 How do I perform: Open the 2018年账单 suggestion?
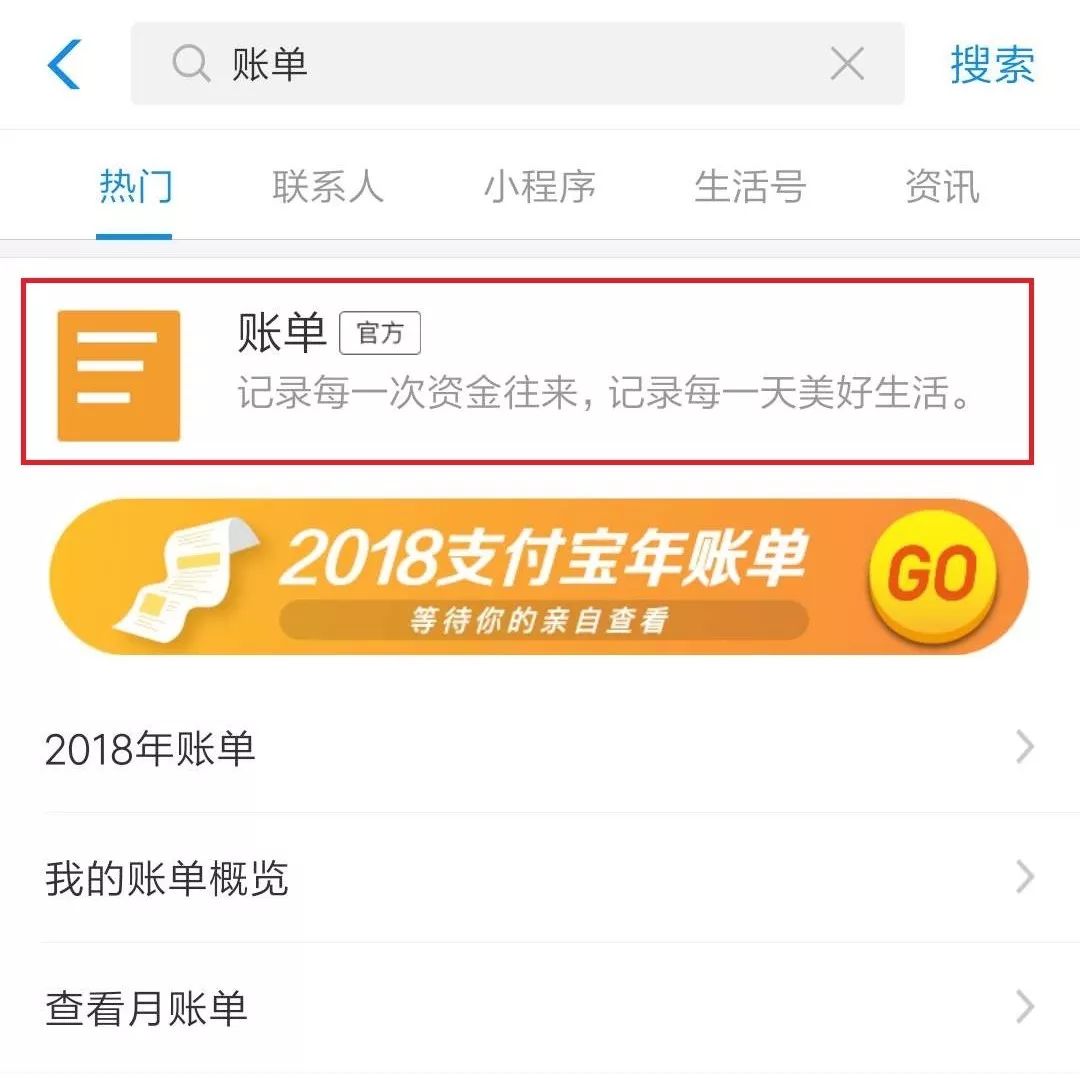538,748
